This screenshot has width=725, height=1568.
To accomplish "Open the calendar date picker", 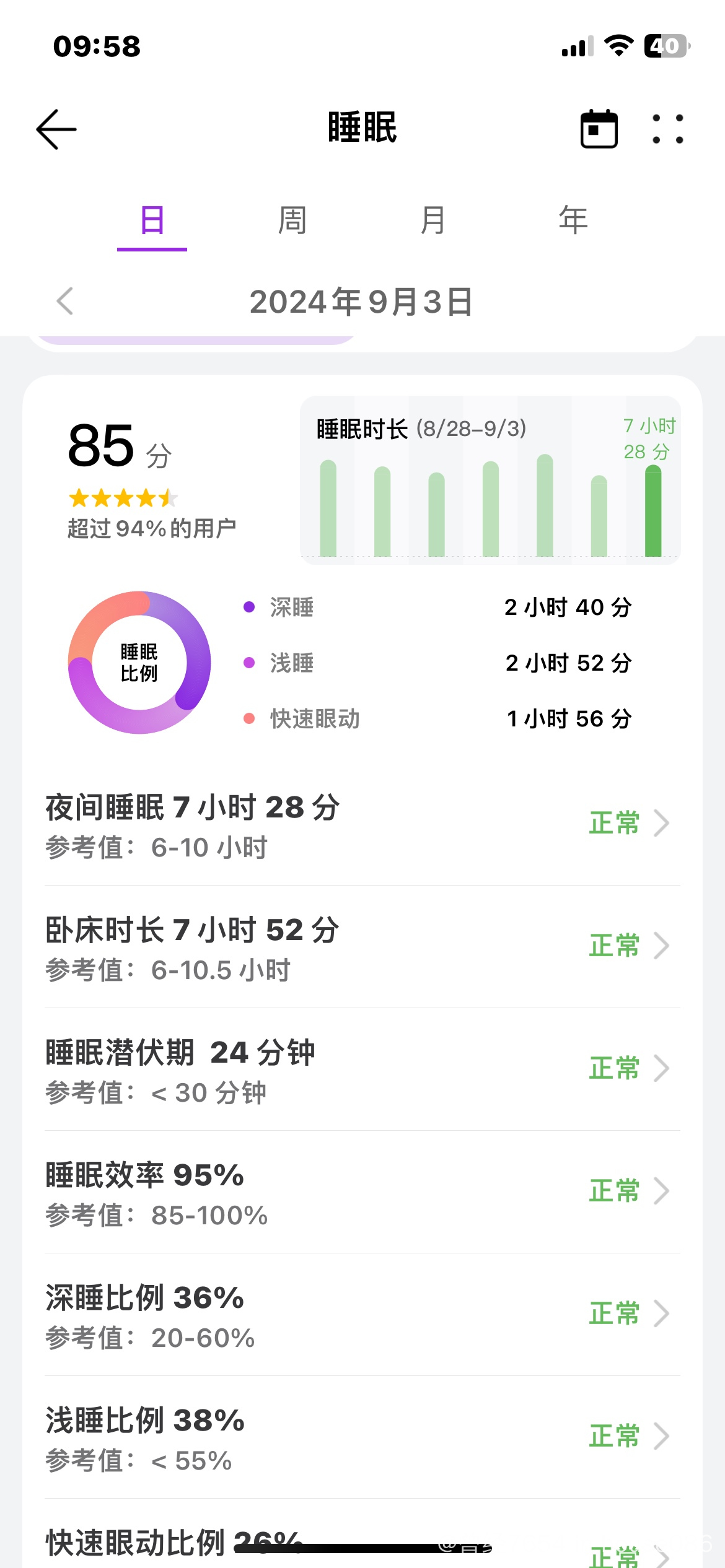I will (599, 129).
